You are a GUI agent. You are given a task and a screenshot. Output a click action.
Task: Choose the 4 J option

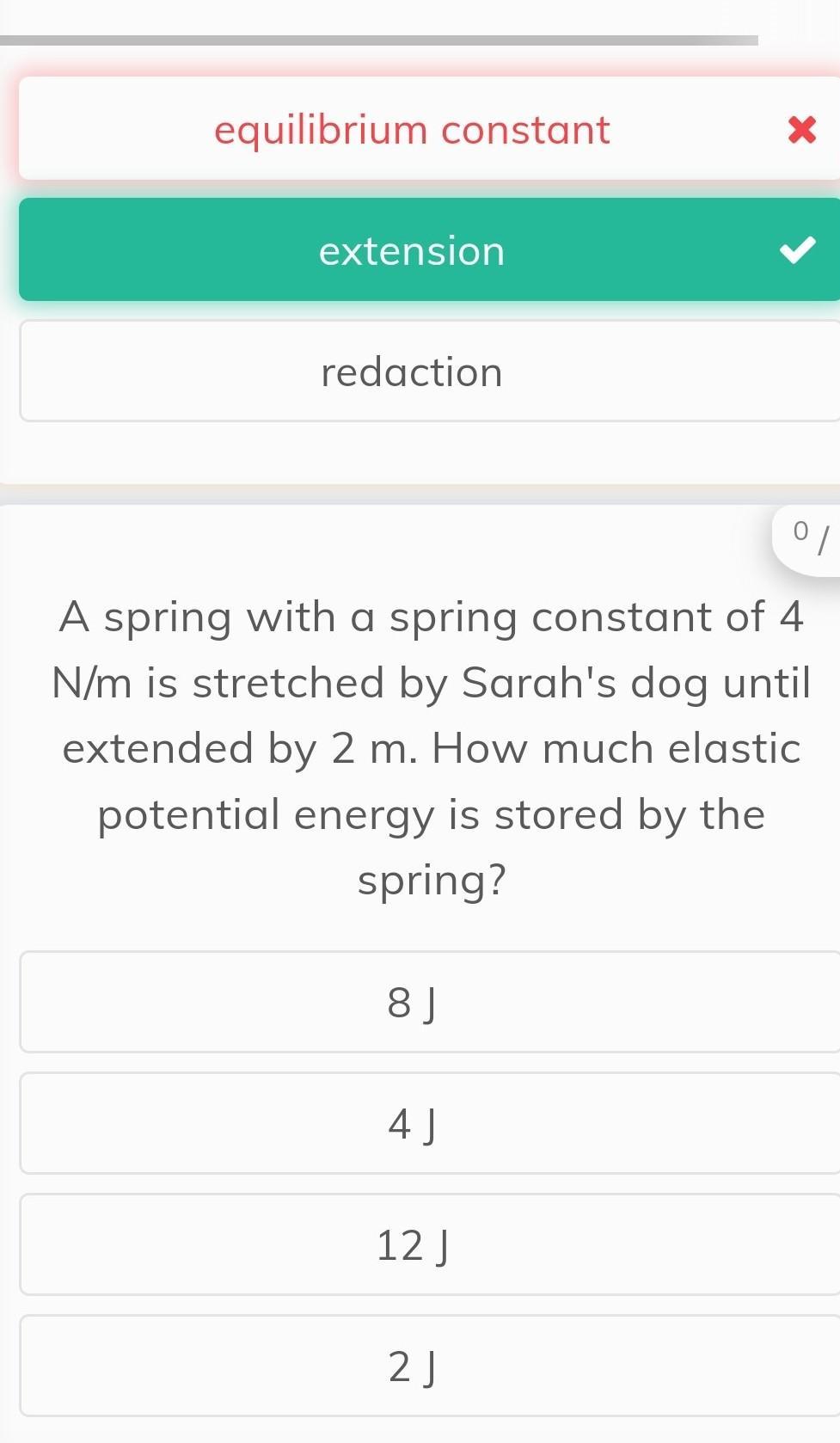[413, 1123]
